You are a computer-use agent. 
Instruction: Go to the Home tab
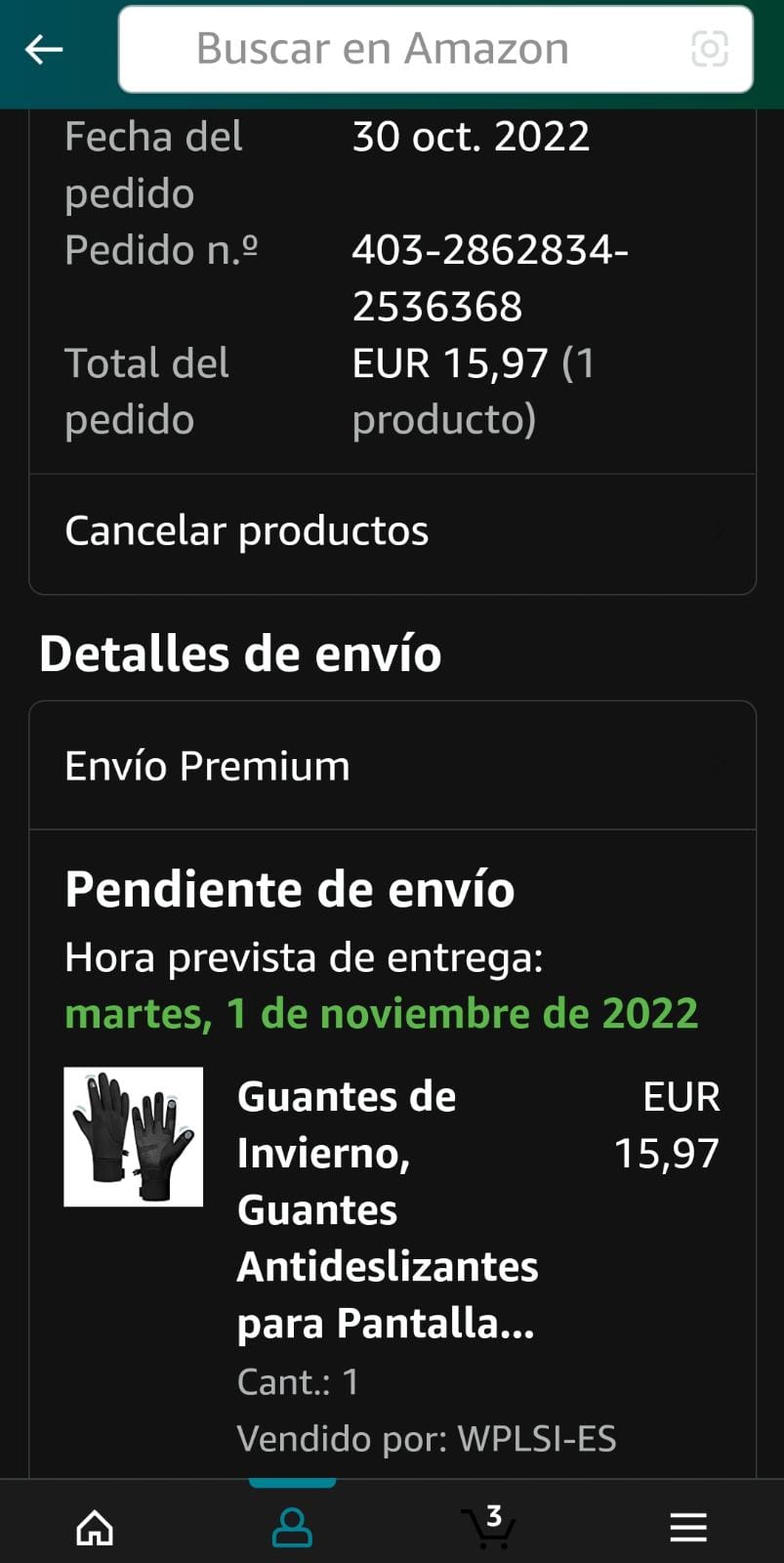[x=95, y=1528]
